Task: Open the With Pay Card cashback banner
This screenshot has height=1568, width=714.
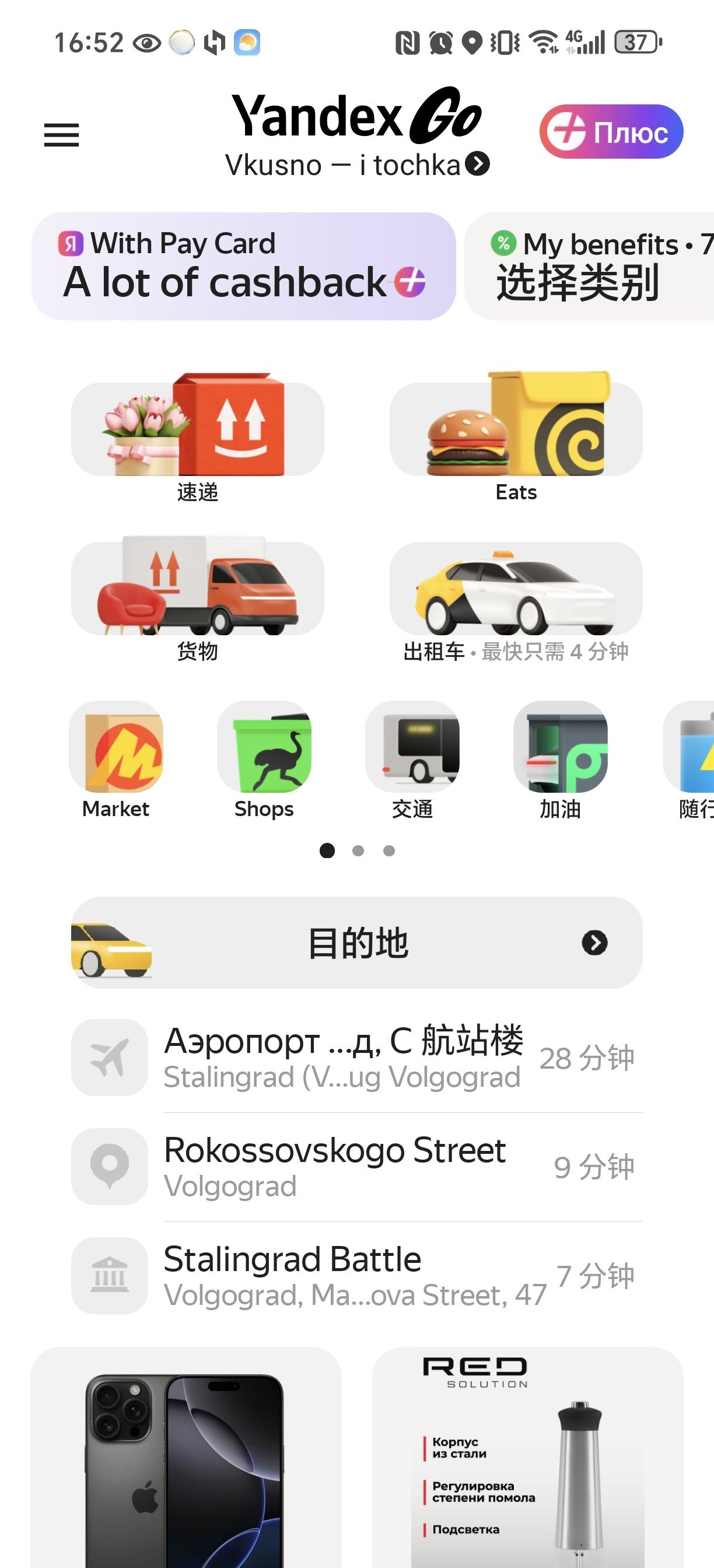Action: (x=243, y=266)
